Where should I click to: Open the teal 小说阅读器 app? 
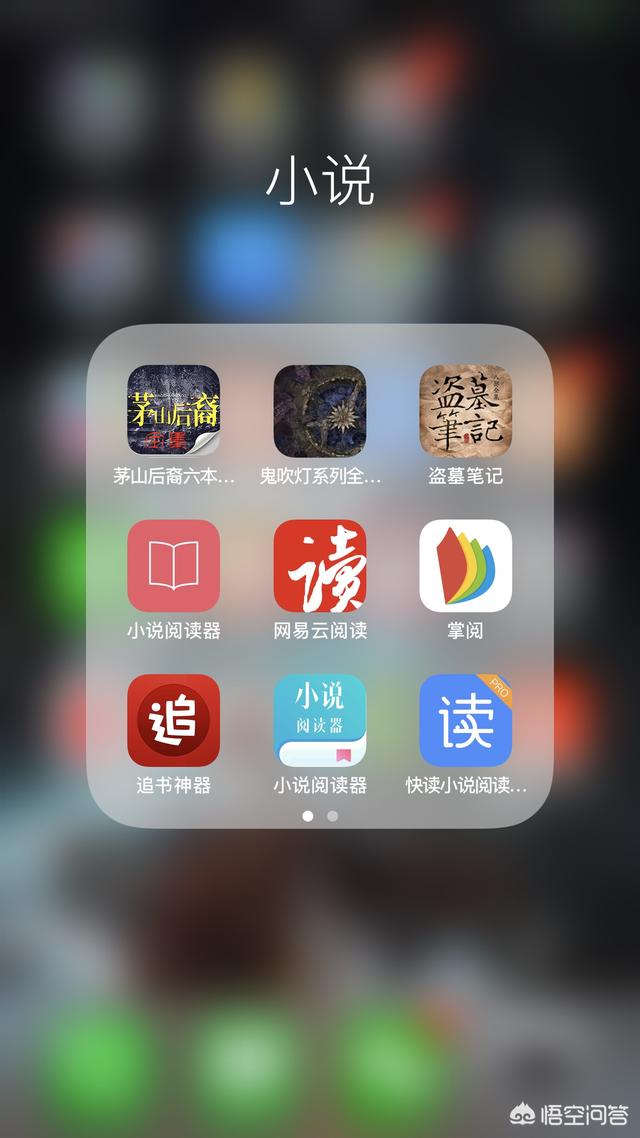pyautogui.click(x=320, y=720)
